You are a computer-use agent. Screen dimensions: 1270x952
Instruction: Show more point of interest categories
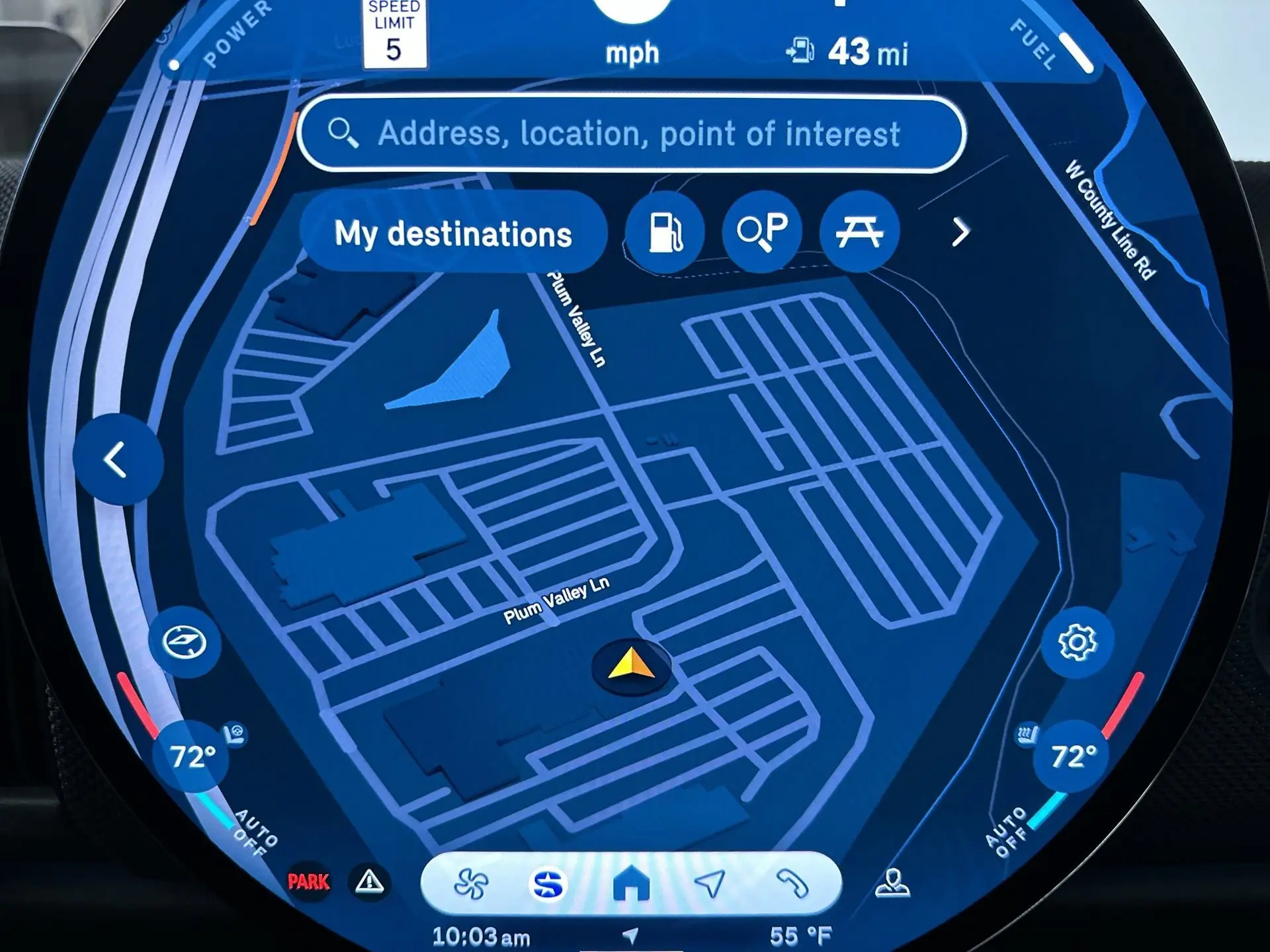[960, 233]
